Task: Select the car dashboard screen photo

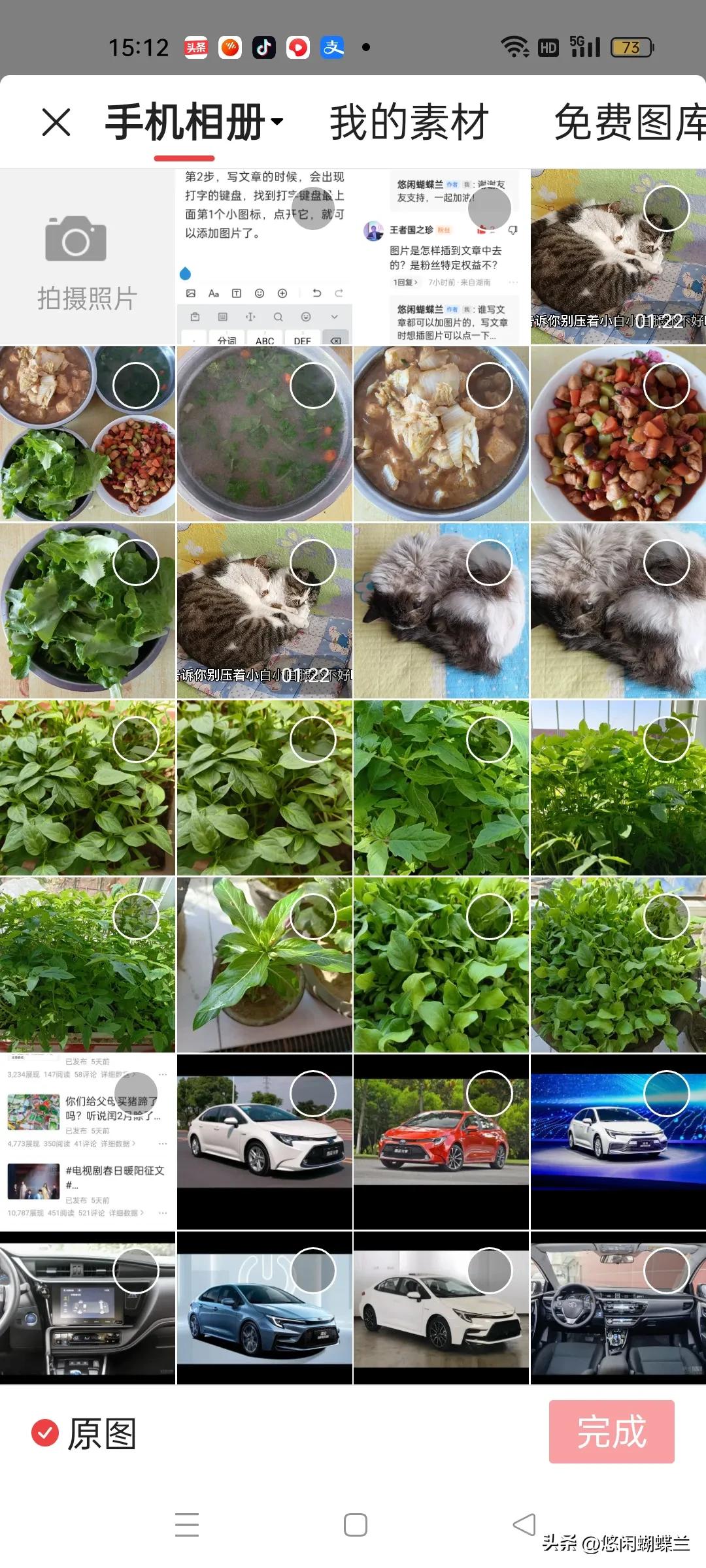Action: pyautogui.click(x=135, y=1271)
